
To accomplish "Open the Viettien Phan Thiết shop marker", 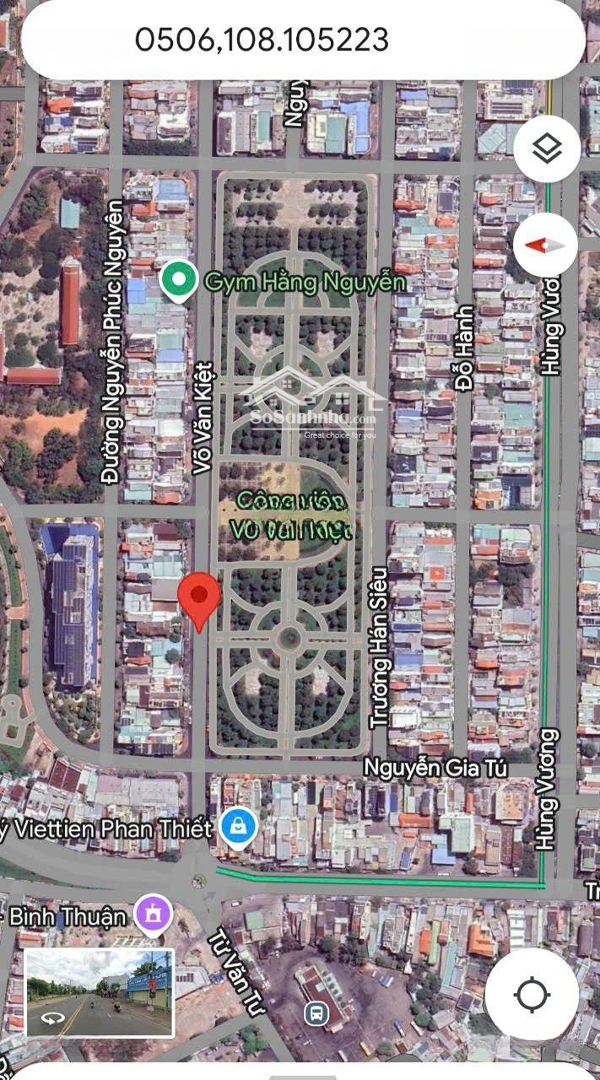I will point(239,827).
